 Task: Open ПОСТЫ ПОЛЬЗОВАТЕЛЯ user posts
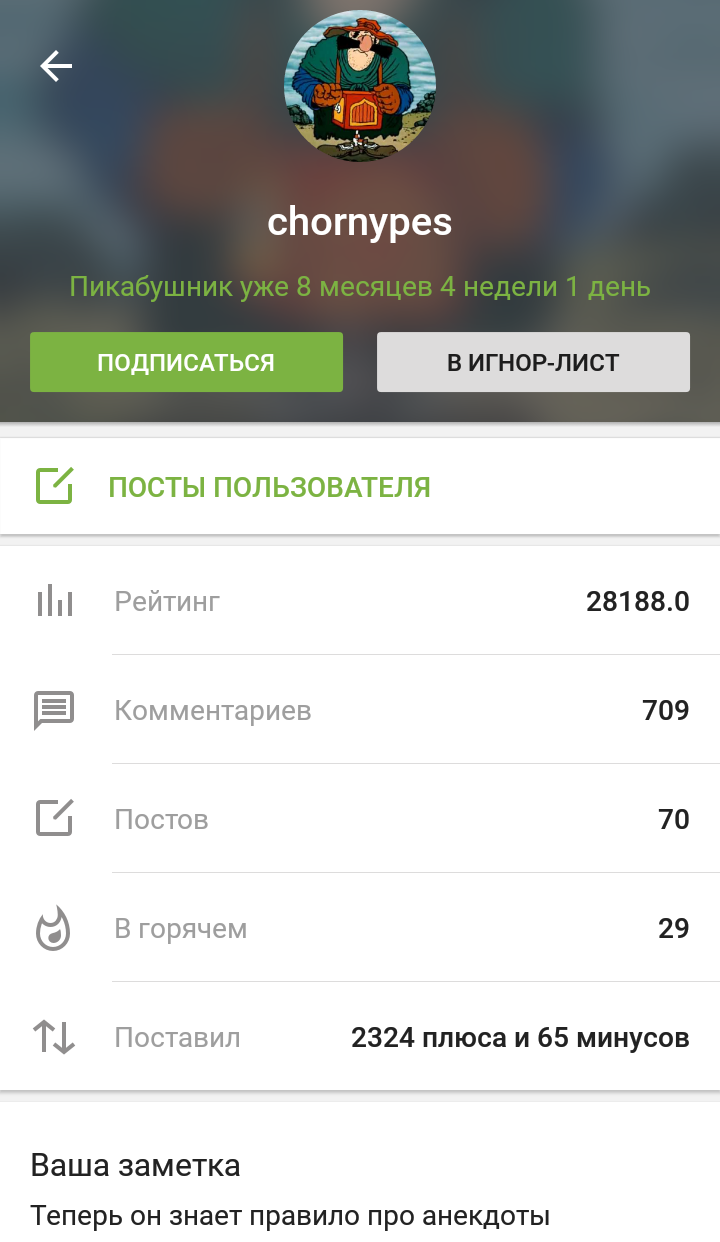coord(360,487)
